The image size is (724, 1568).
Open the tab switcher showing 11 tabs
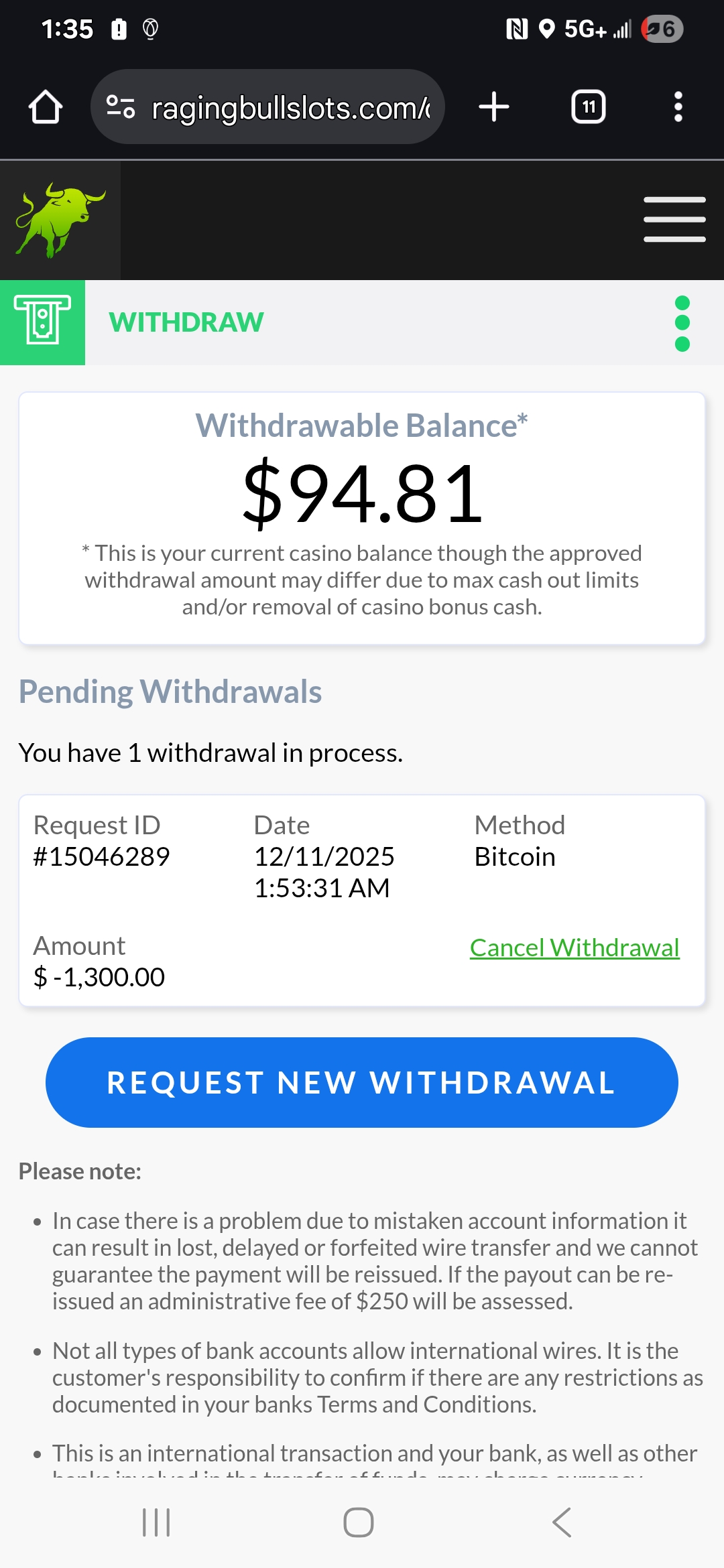click(588, 107)
